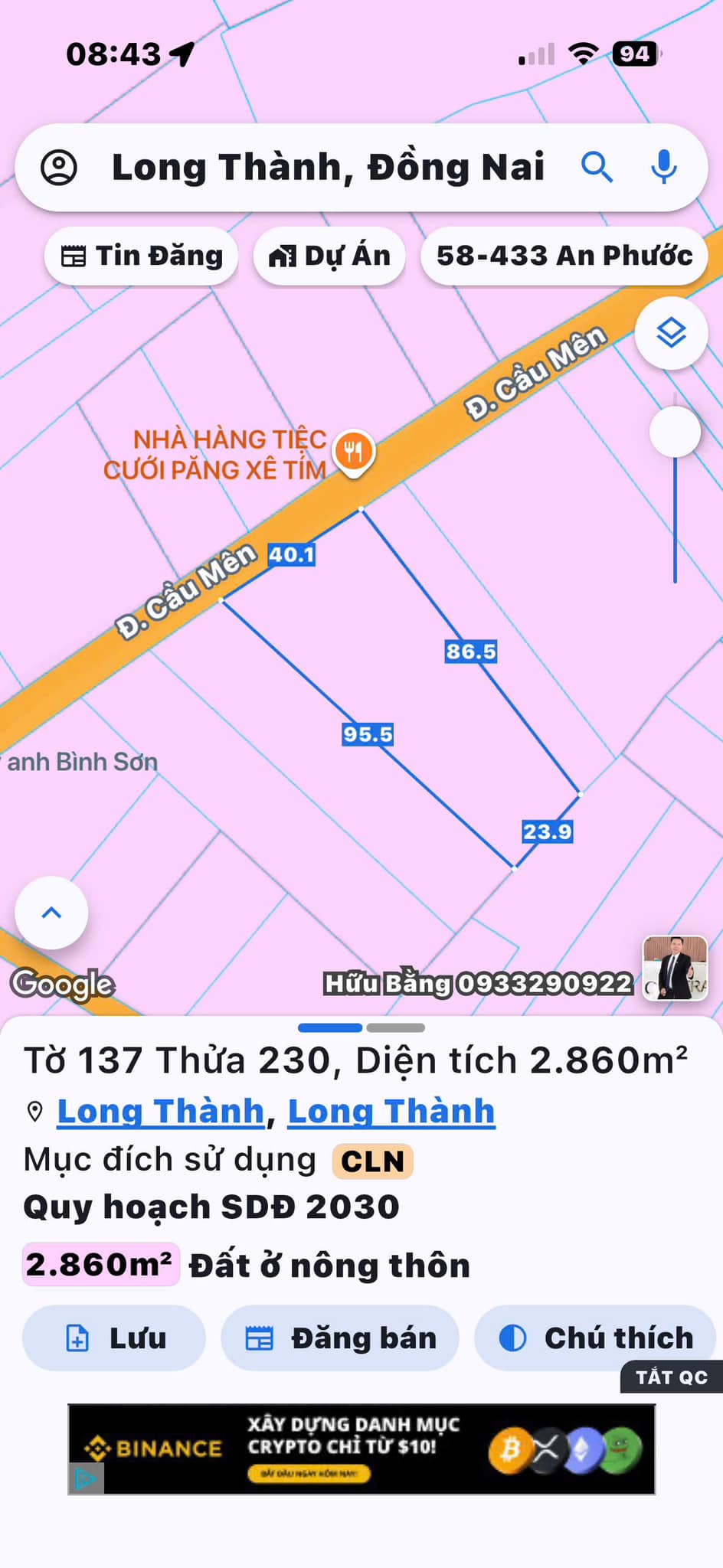
Task: Open the second Long Thành link
Action: 391,1112
